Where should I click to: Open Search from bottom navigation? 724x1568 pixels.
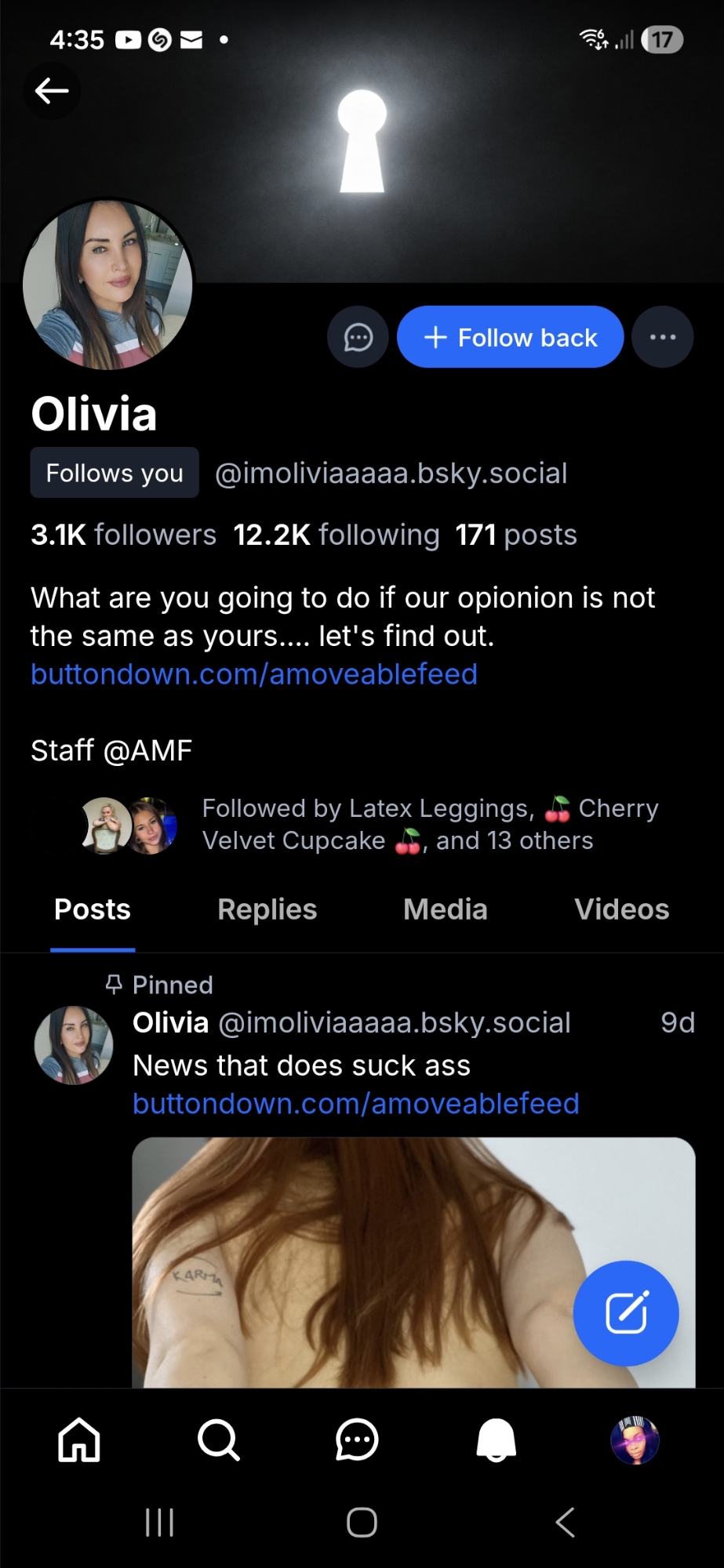[218, 1440]
